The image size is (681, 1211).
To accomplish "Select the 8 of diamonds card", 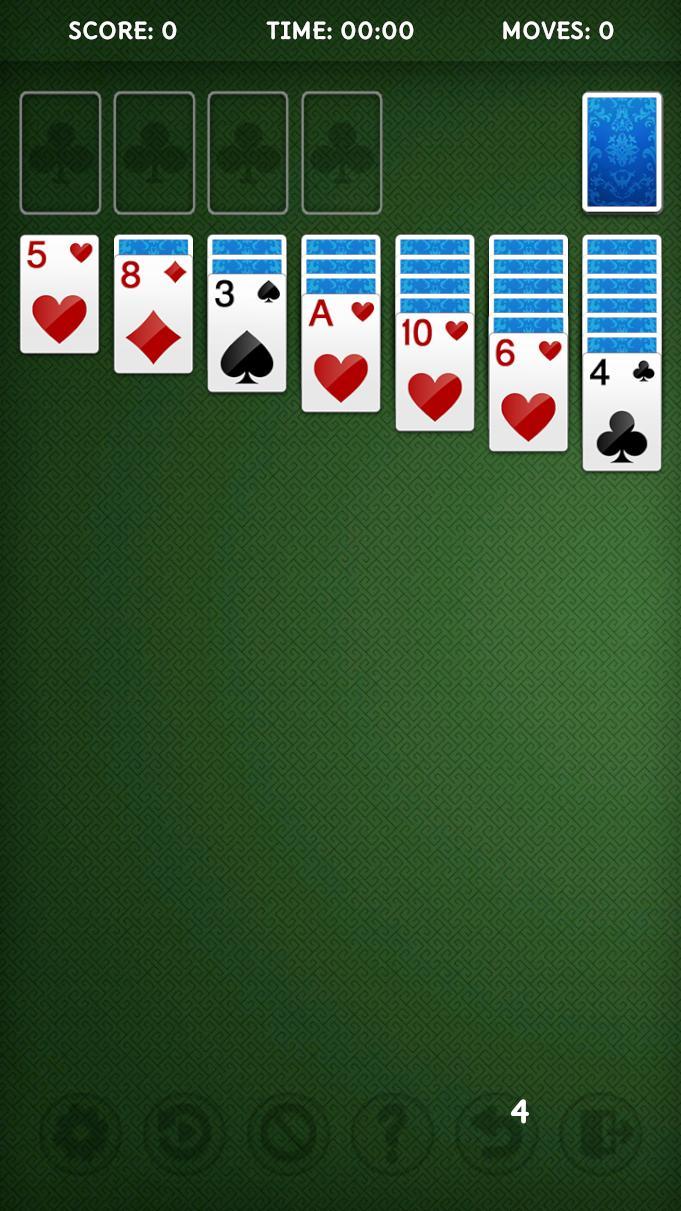I will point(153,314).
